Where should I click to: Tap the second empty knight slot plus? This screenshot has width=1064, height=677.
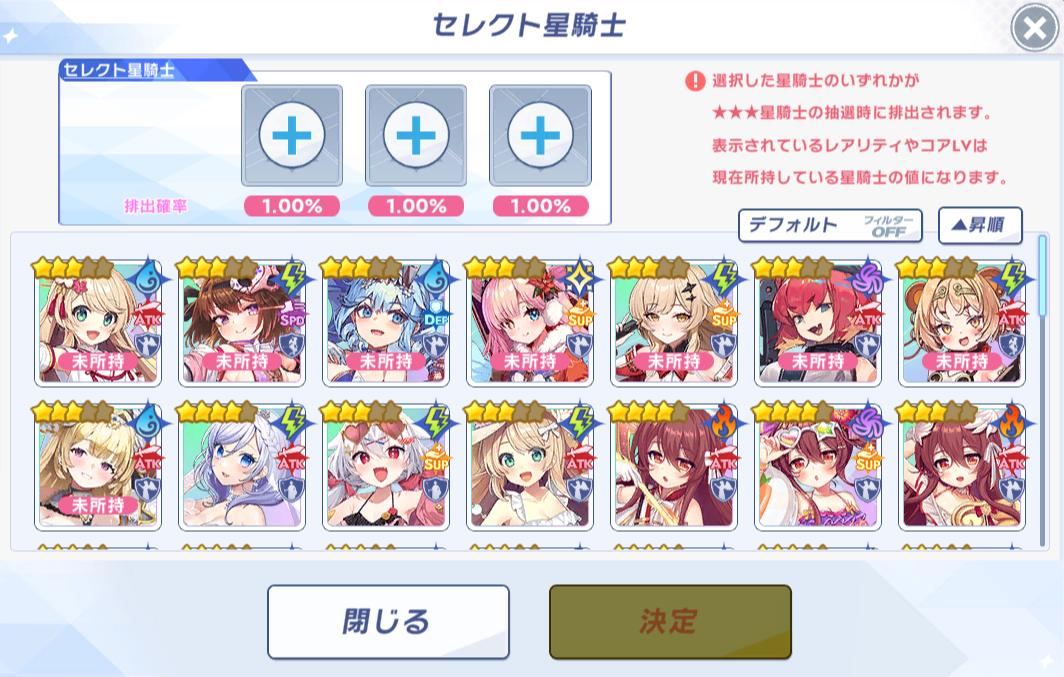[x=415, y=136]
